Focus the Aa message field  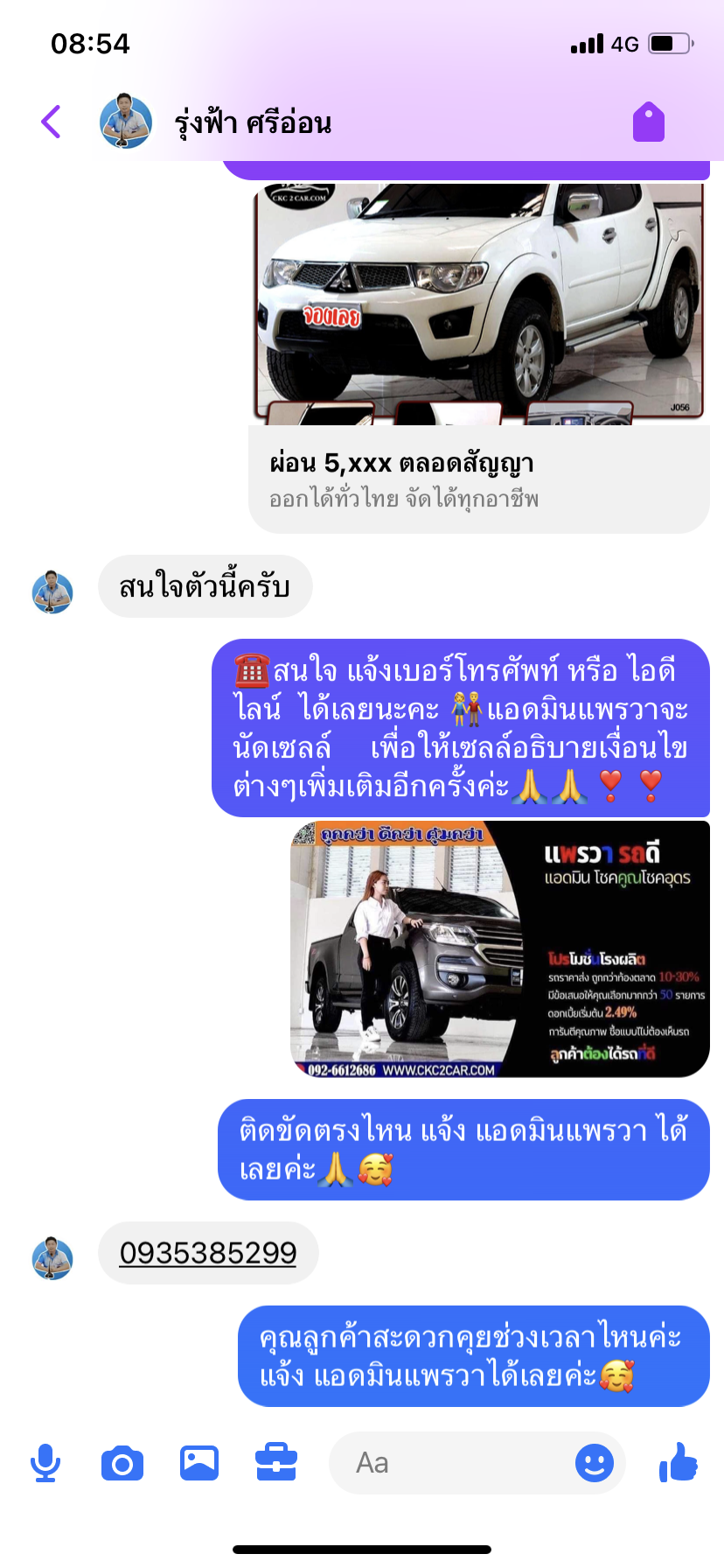(450, 1463)
